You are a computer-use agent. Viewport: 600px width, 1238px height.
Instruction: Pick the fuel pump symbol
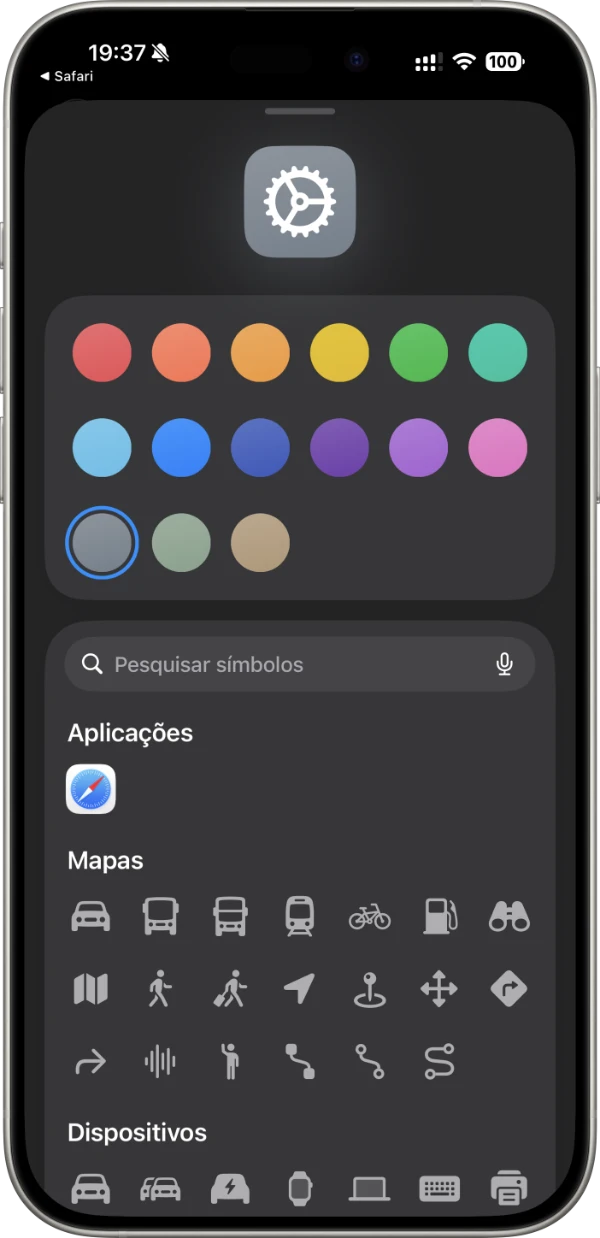coord(440,916)
